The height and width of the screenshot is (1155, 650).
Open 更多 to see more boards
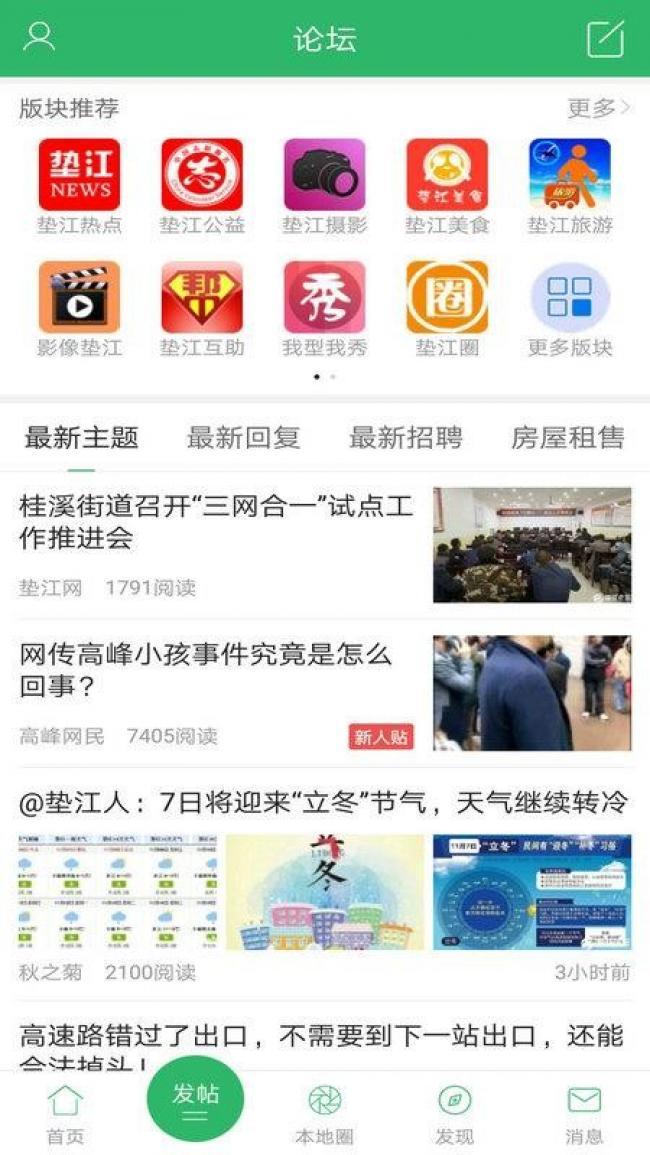598,108
